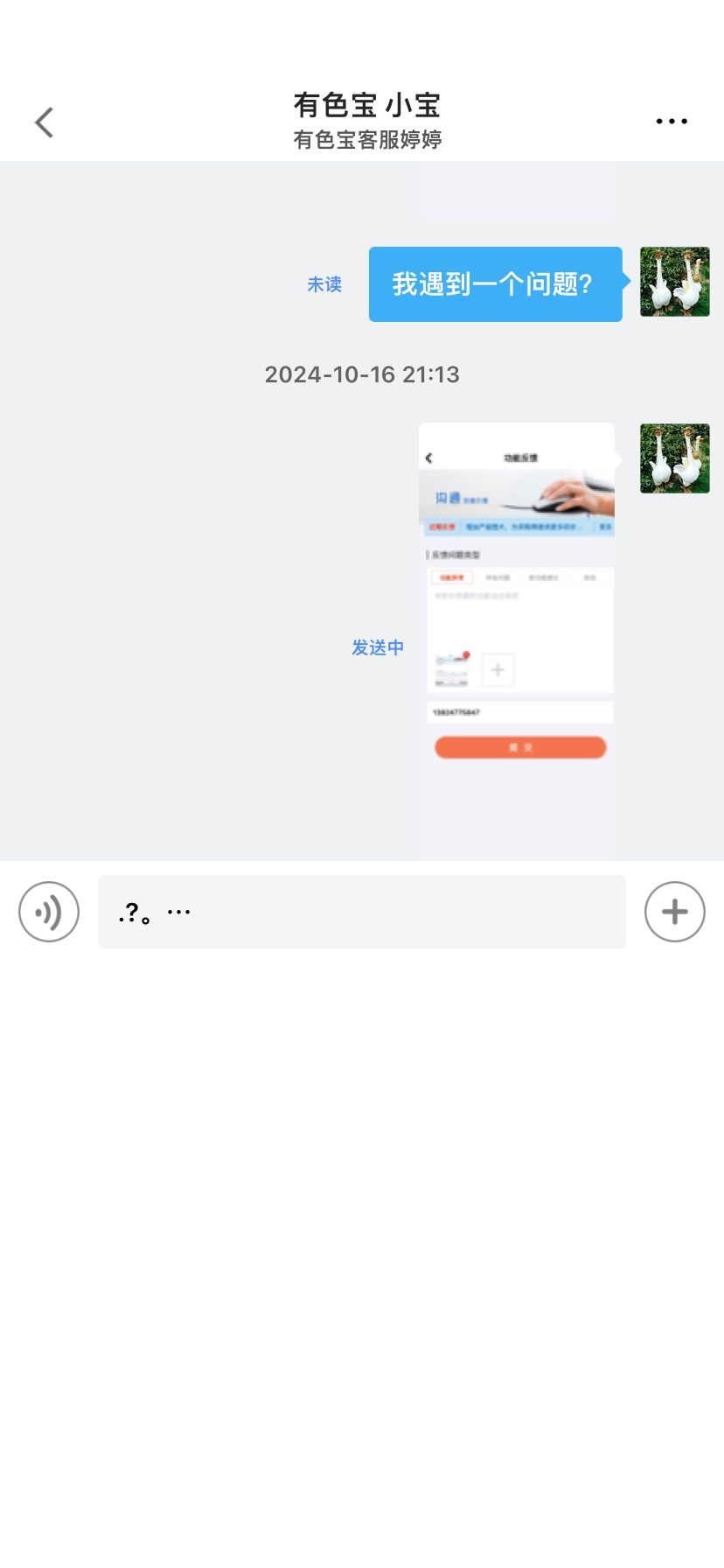
Task: Tap the avatar beside the blue message
Action: [x=675, y=282]
